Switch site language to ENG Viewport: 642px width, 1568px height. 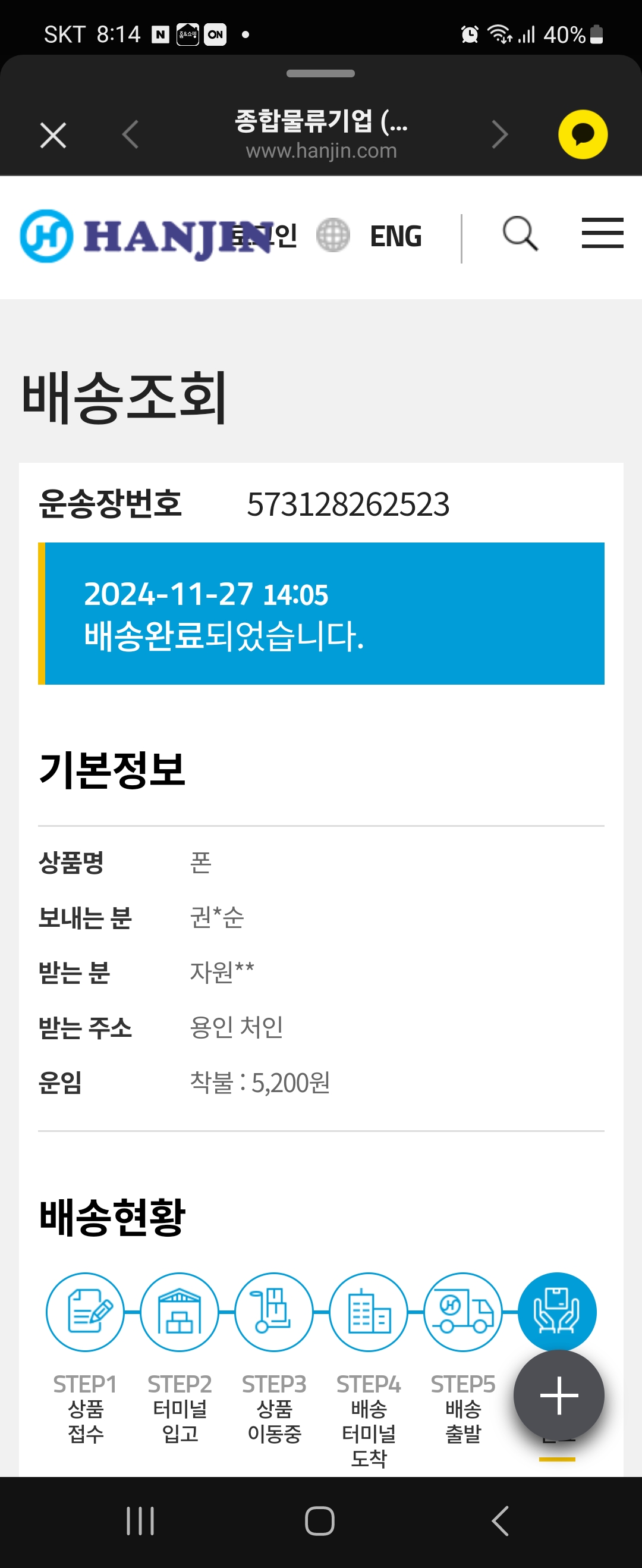(395, 236)
